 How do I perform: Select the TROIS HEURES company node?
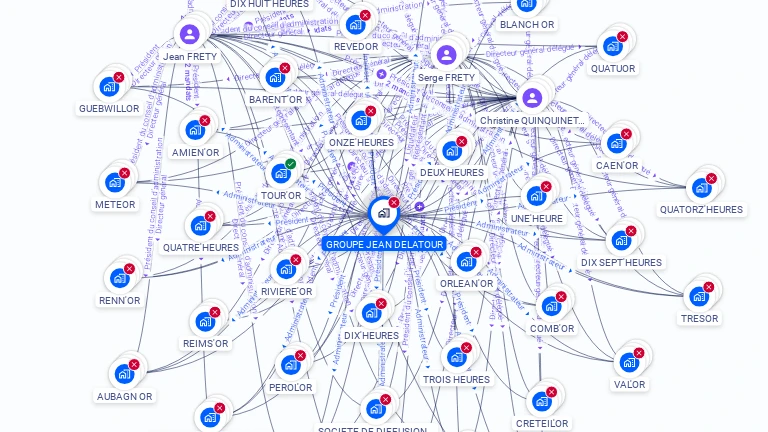pyautogui.click(x=457, y=357)
